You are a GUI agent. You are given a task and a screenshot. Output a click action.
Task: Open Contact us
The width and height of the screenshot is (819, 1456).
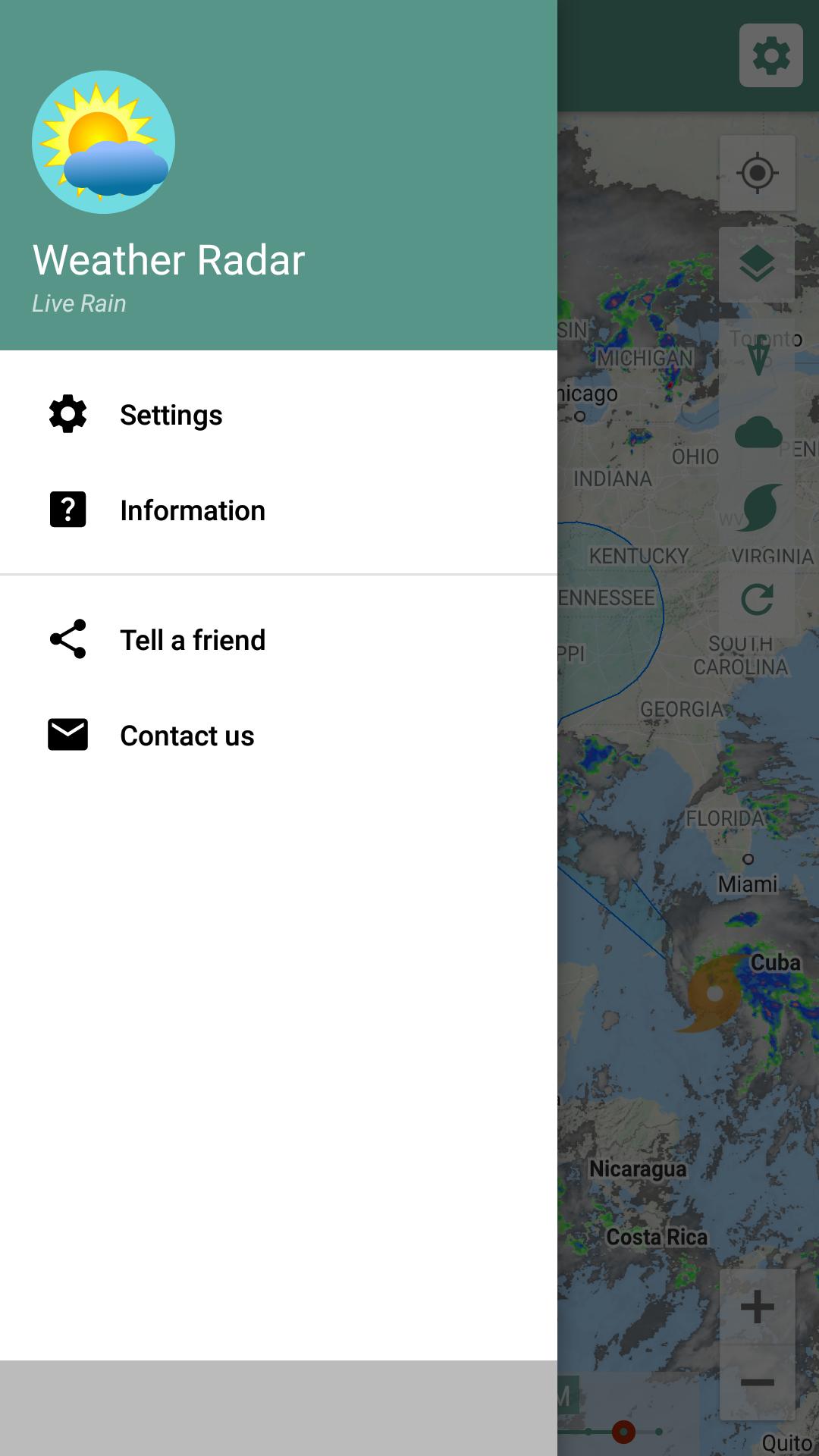pos(278,735)
